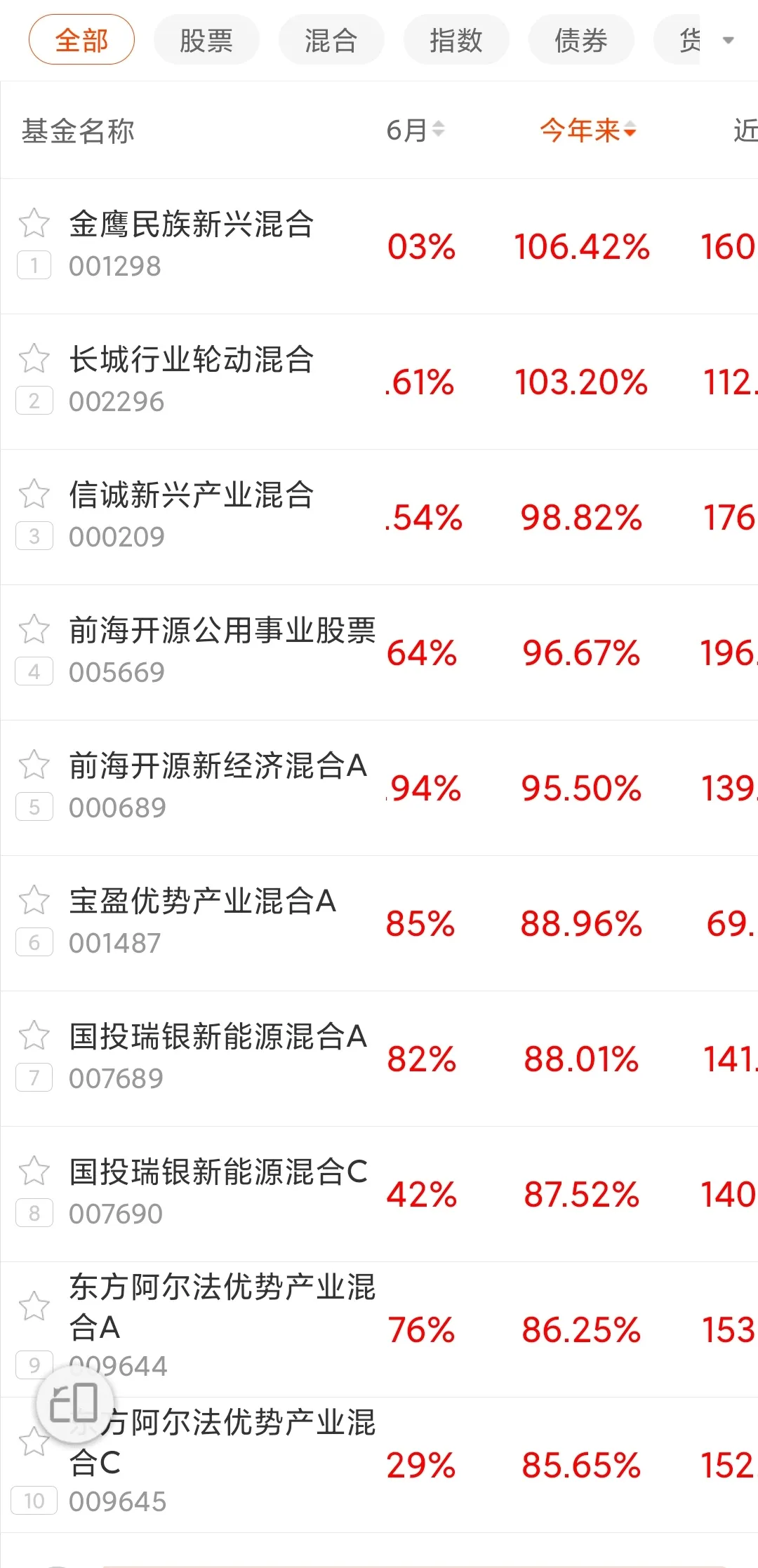Open 前海开源公用事业股票 details
The width and height of the screenshot is (758, 1568).
click(x=379, y=652)
